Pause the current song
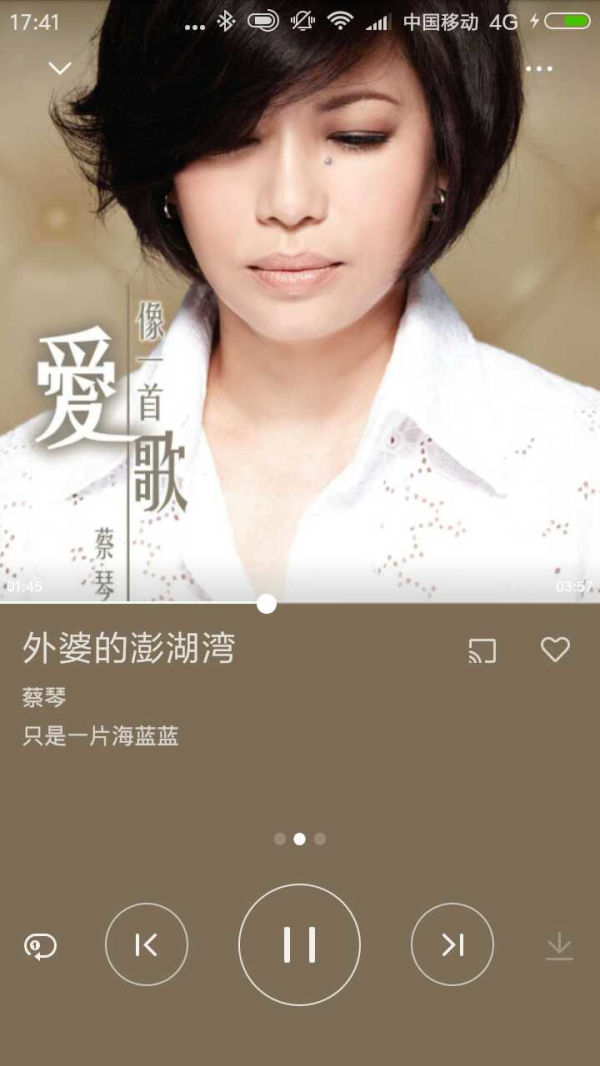This screenshot has height=1066, width=600. coord(299,944)
